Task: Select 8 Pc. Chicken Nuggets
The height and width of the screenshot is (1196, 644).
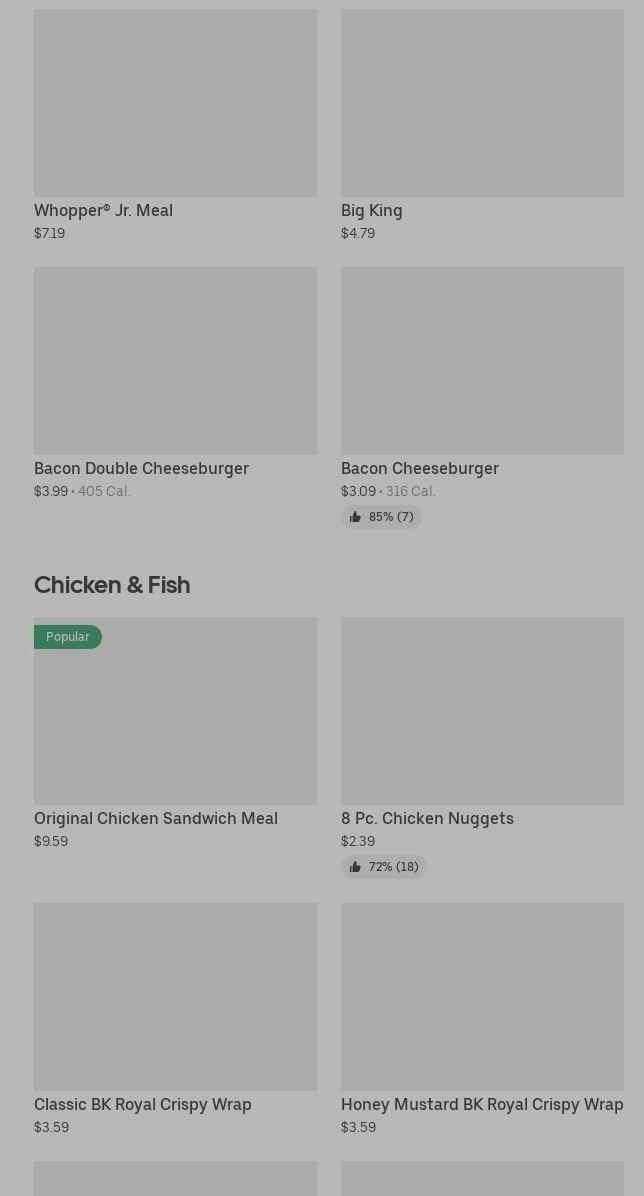Action: click(482, 748)
